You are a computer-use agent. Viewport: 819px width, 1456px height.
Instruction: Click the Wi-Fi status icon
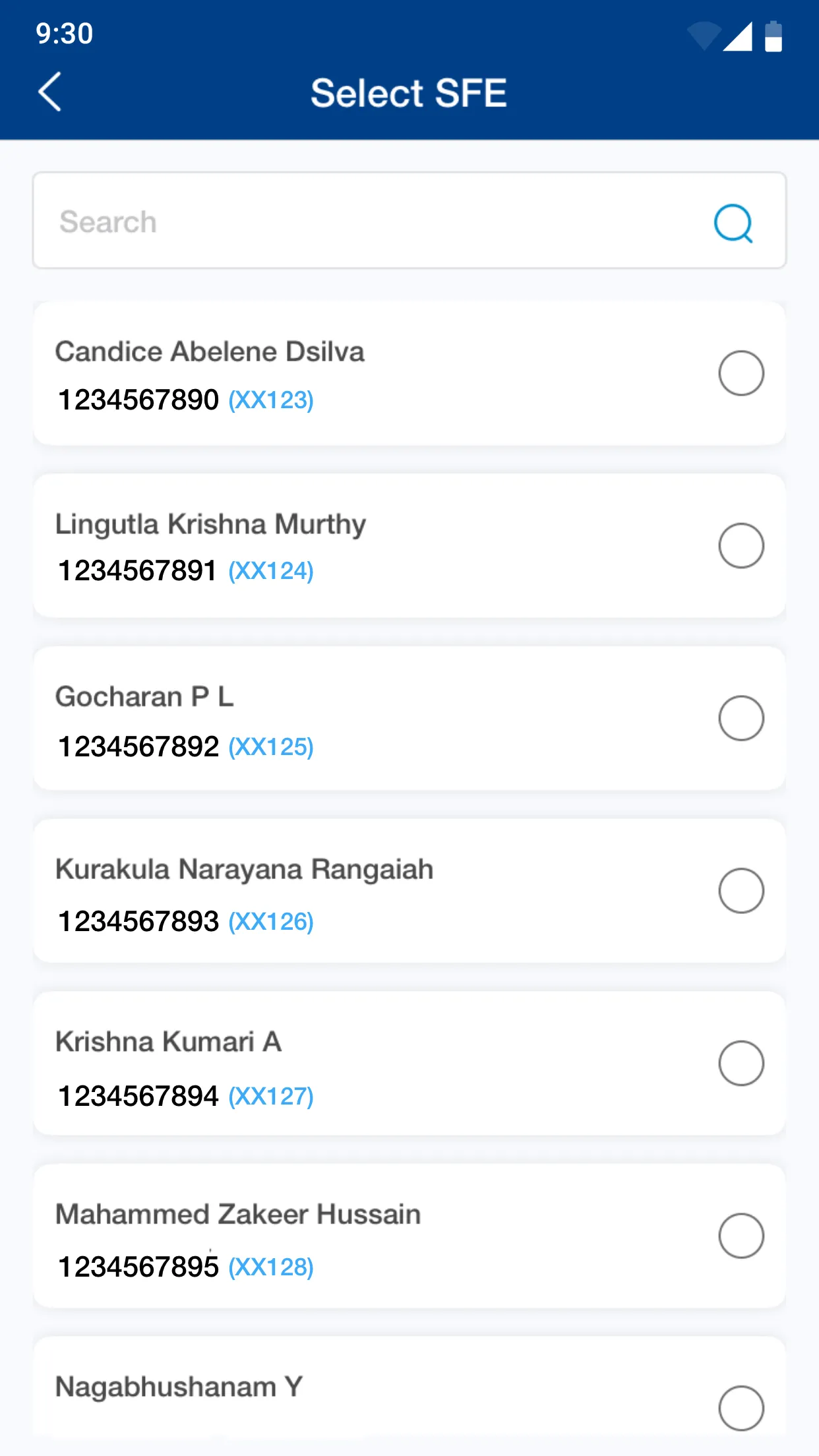[703, 38]
